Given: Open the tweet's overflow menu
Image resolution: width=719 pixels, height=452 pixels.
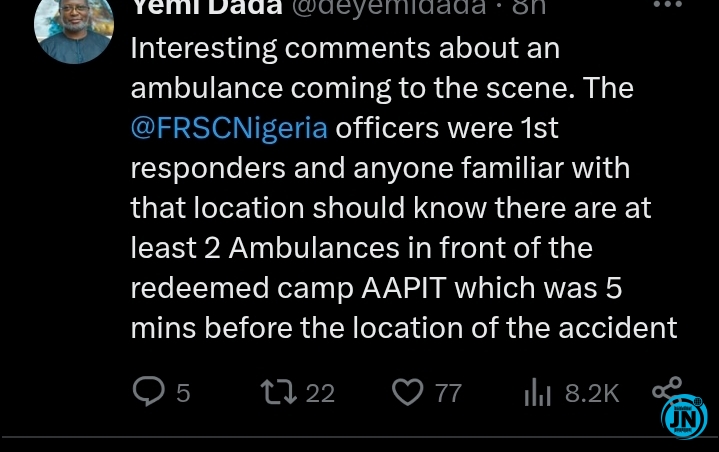Looking at the screenshot, I should click(667, 6).
